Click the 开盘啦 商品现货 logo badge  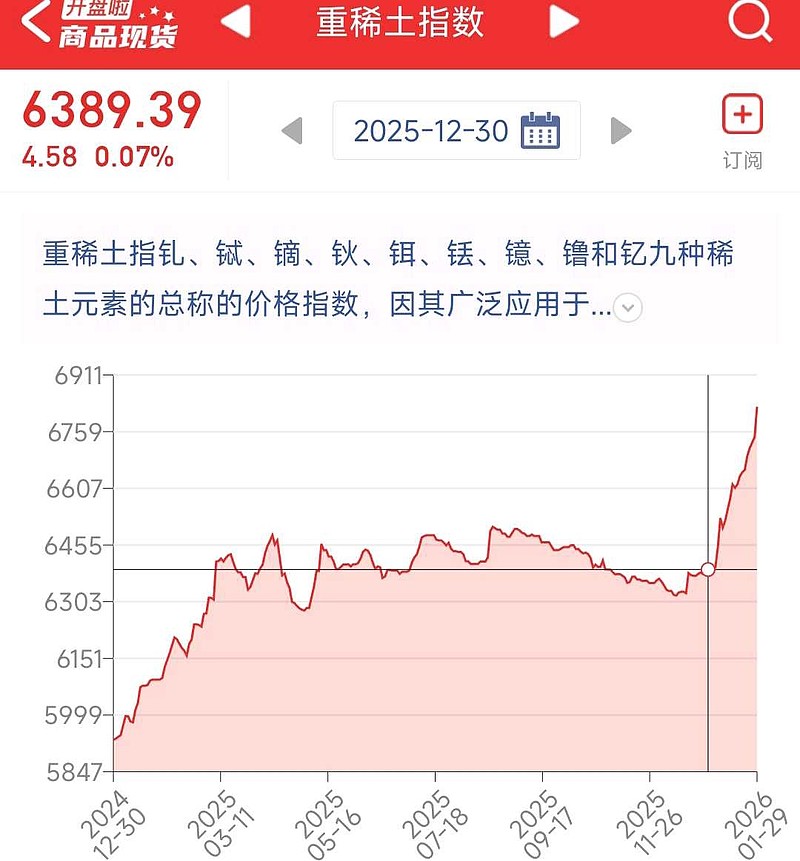click(110, 26)
